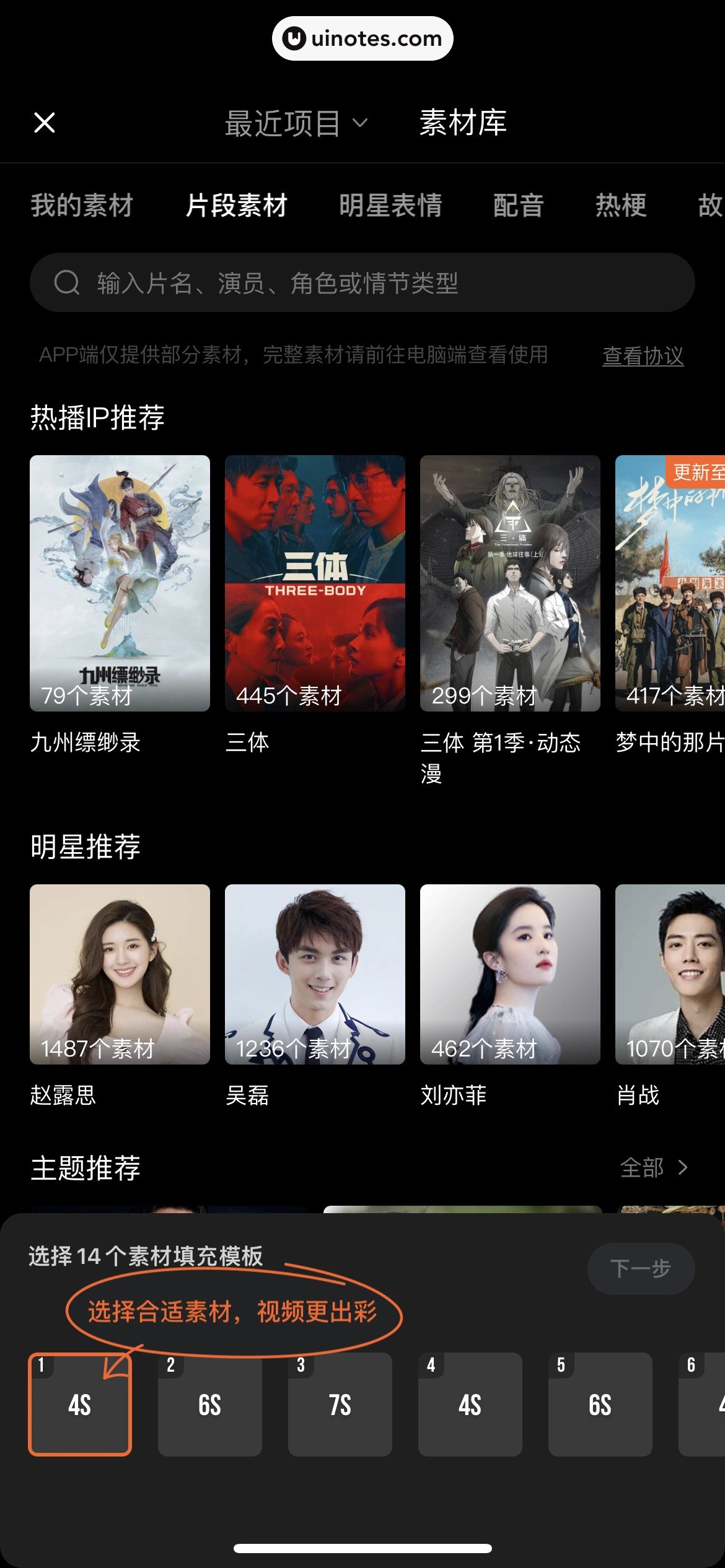View 吴磊 star materials
725x1568 pixels.
click(x=315, y=974)
